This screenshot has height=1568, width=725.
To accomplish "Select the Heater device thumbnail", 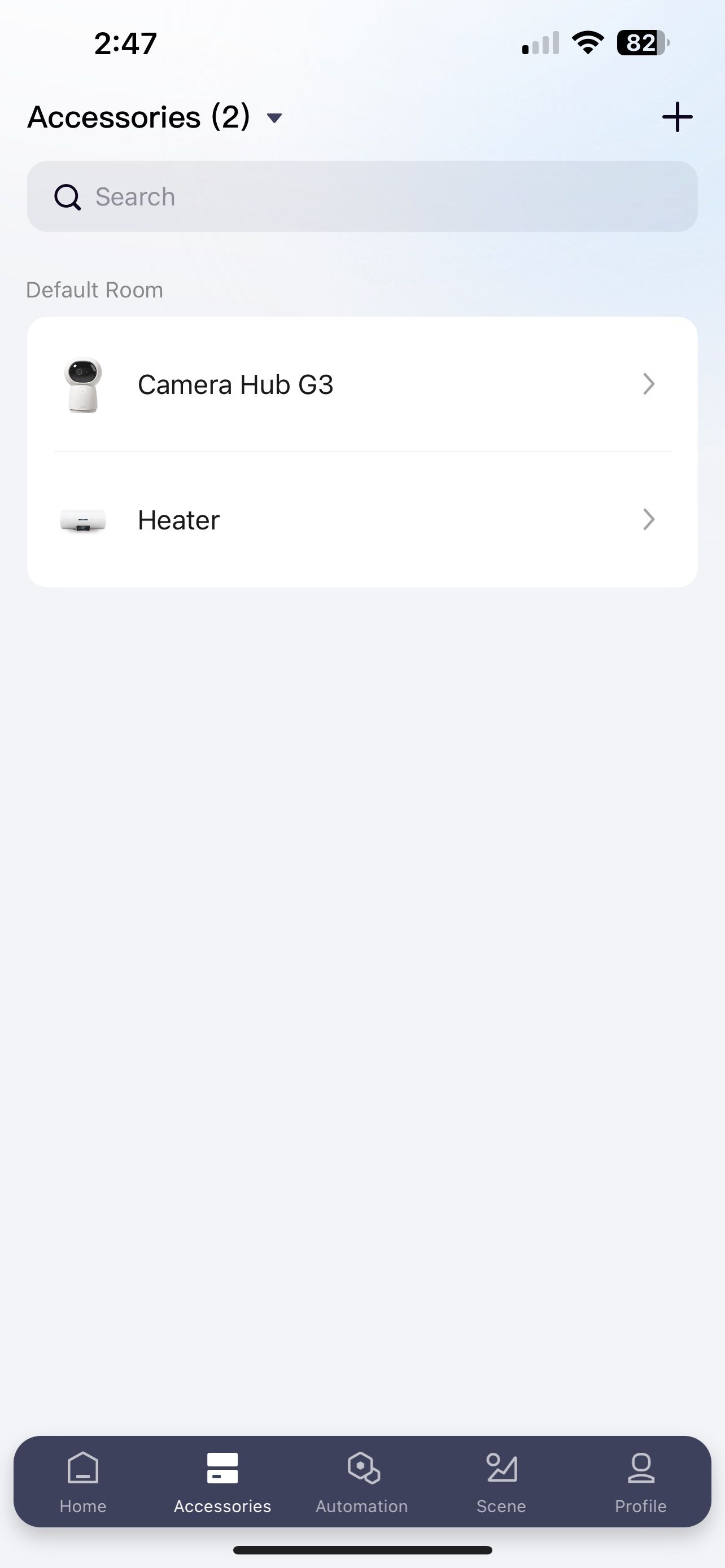I will (84, 519).
